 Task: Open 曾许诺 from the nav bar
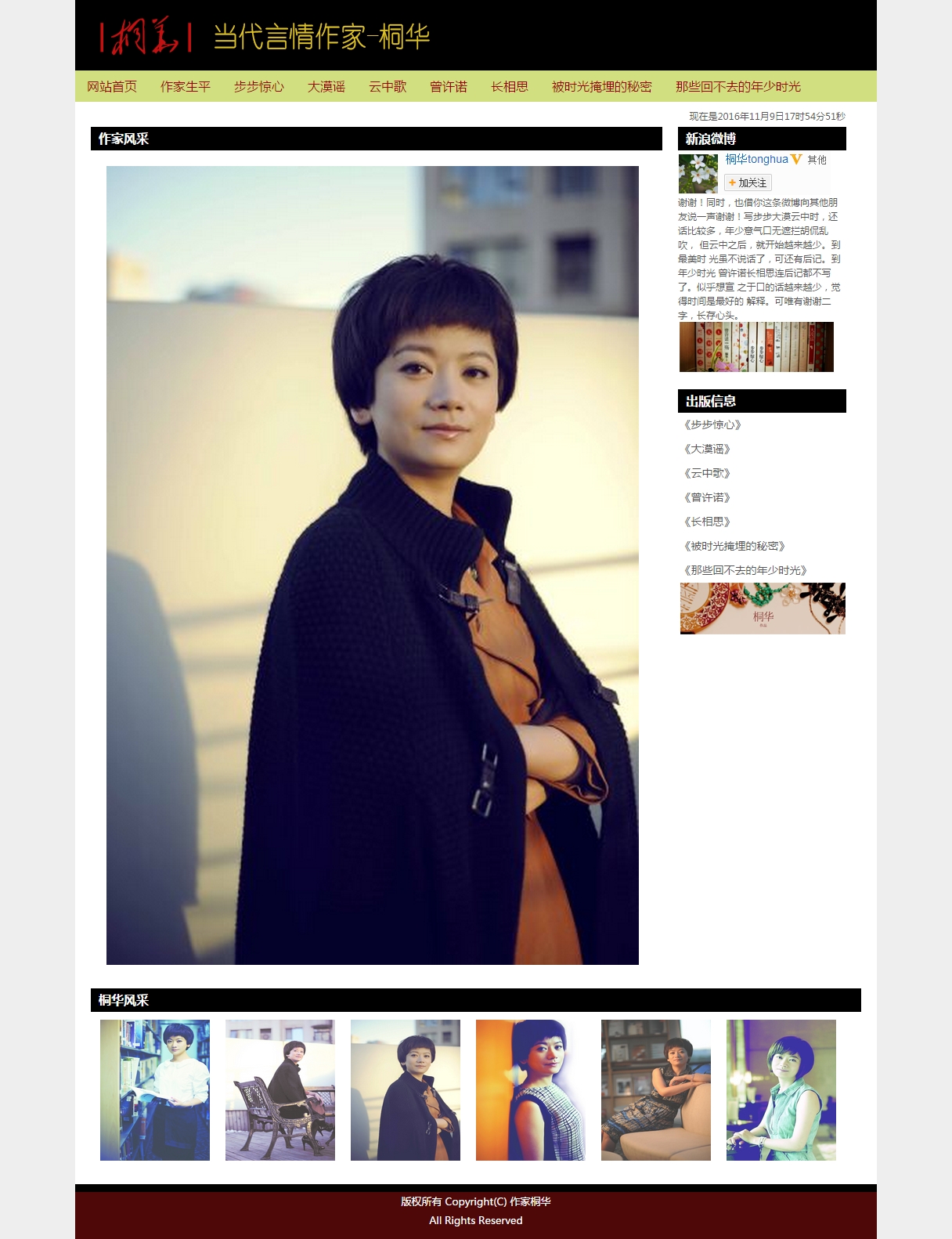coord(449,87)
